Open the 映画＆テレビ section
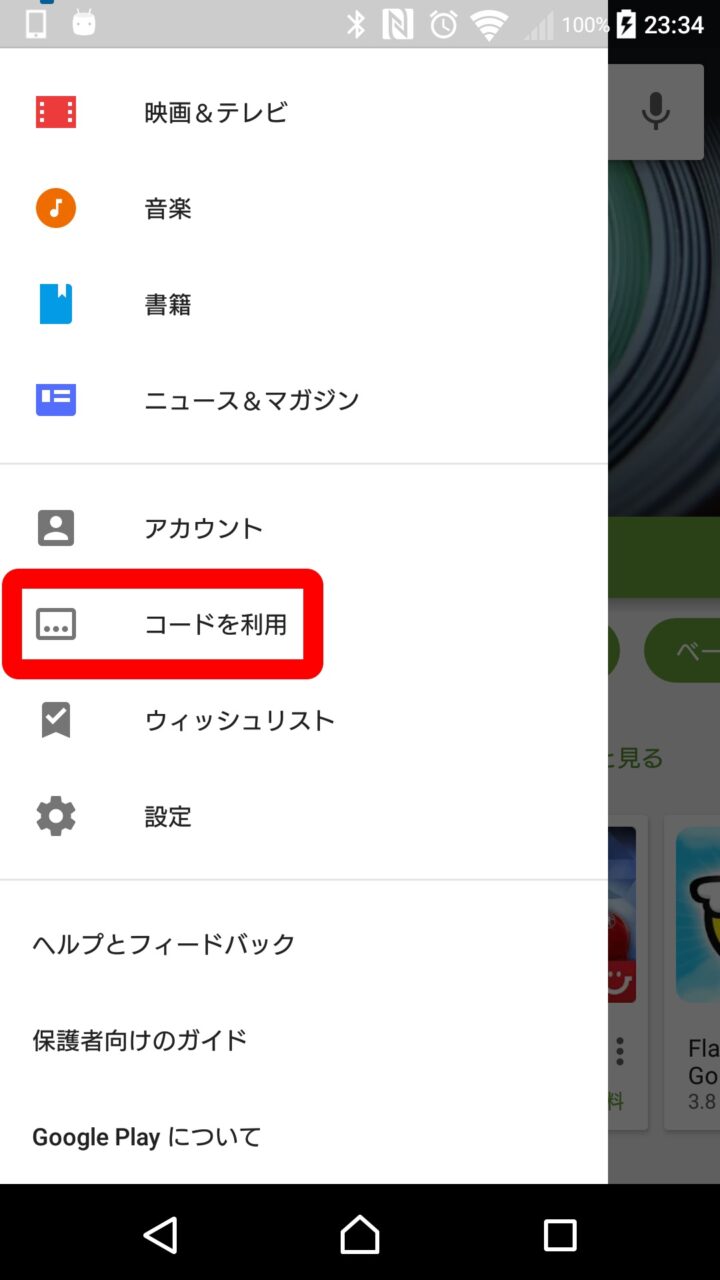Image resolution: width=720 pixels, height=1280 pixels. pyautogui.click(x=215, y=112)
